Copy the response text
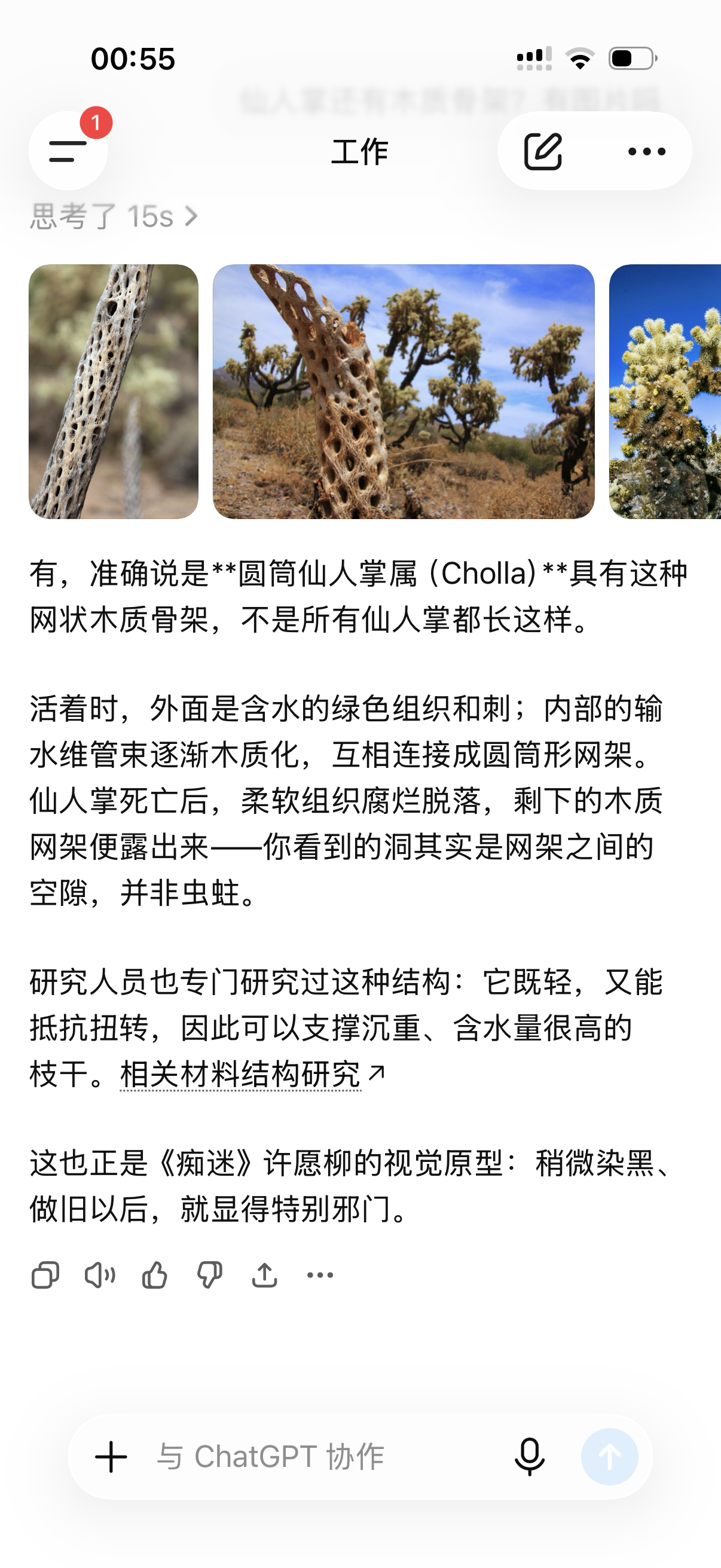 point(45,1274)
